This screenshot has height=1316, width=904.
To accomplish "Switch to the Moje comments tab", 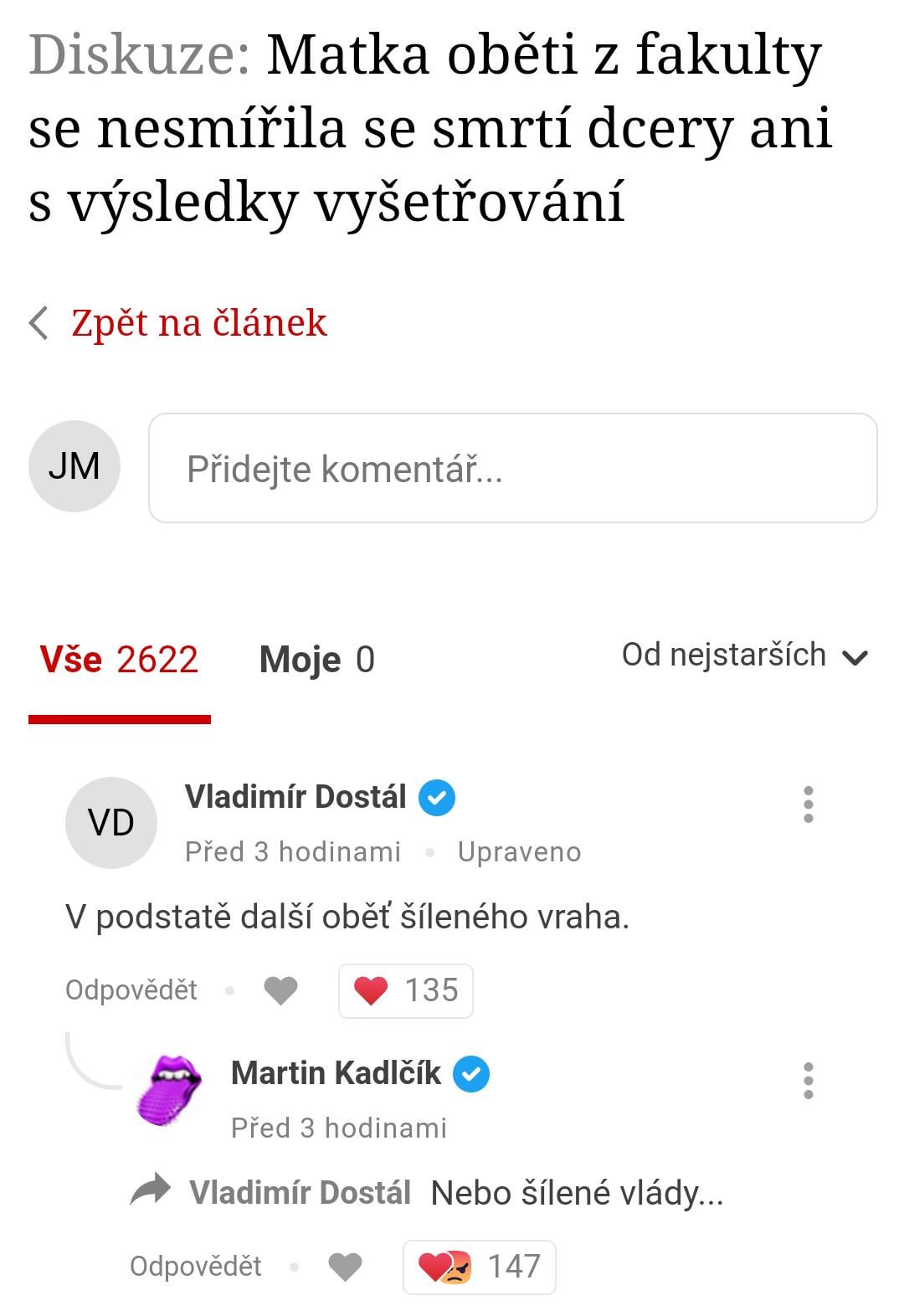I will click(316, 660).
